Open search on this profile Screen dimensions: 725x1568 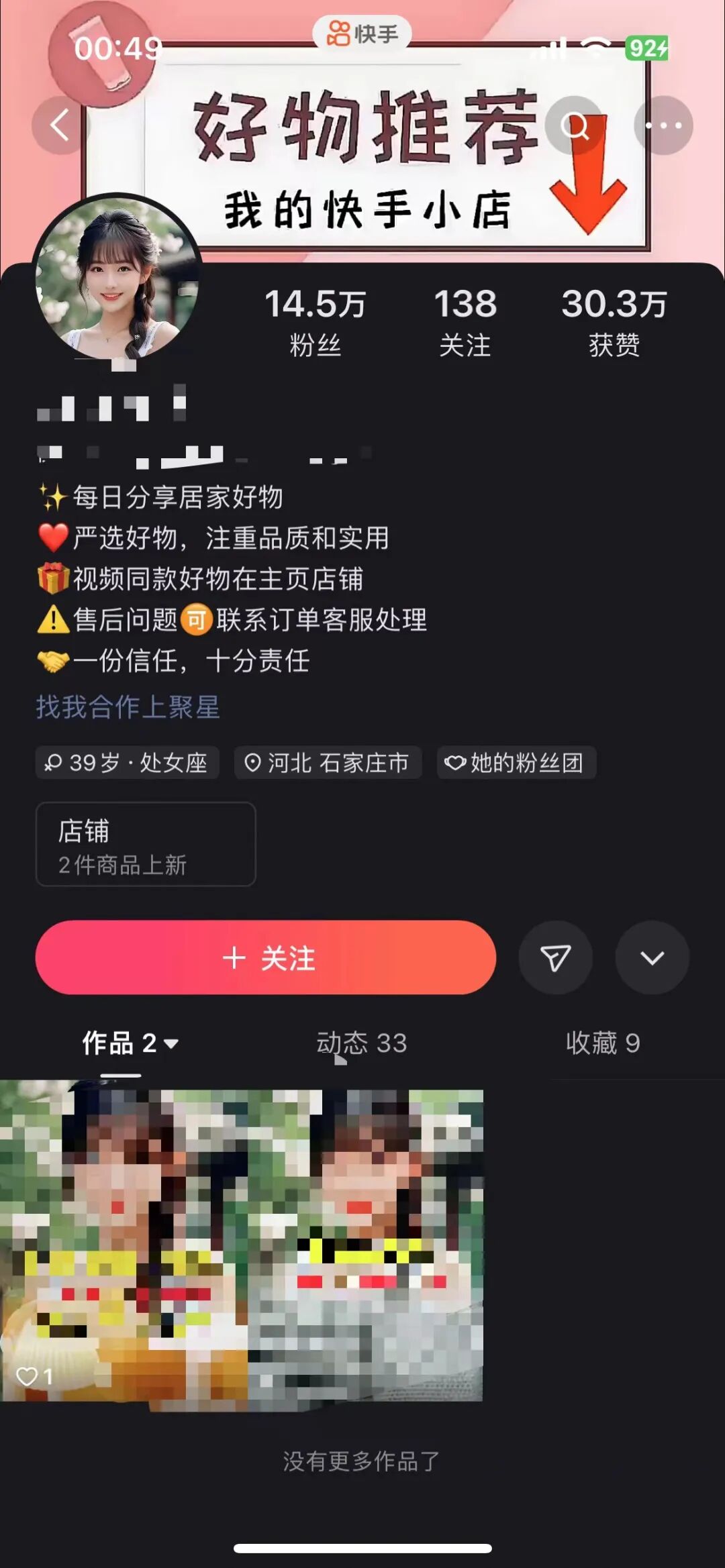575,125
